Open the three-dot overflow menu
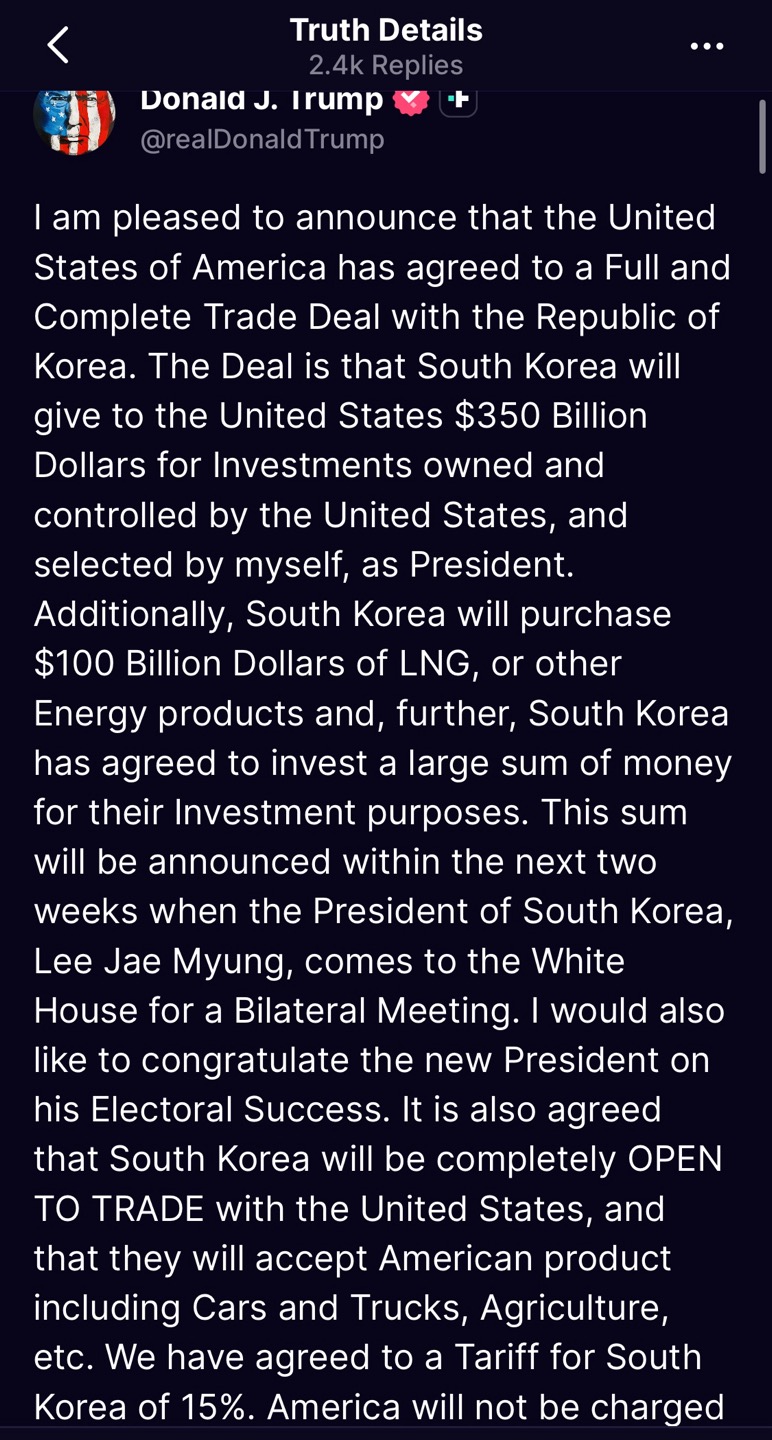Viewport: 772px width, 1440px height. pyautogui.click(x=707, y=46)
